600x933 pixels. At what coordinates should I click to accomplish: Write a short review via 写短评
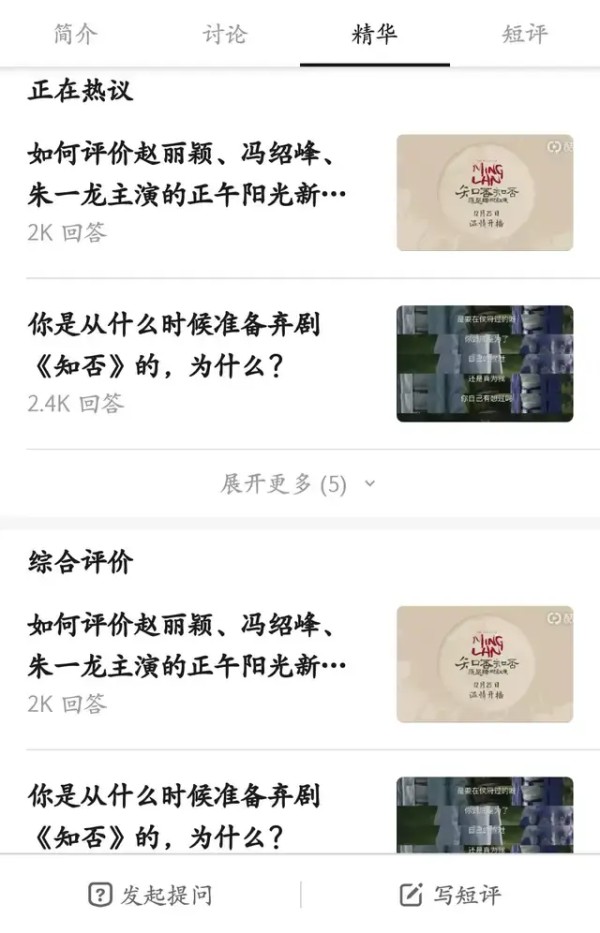coord(450,894)
